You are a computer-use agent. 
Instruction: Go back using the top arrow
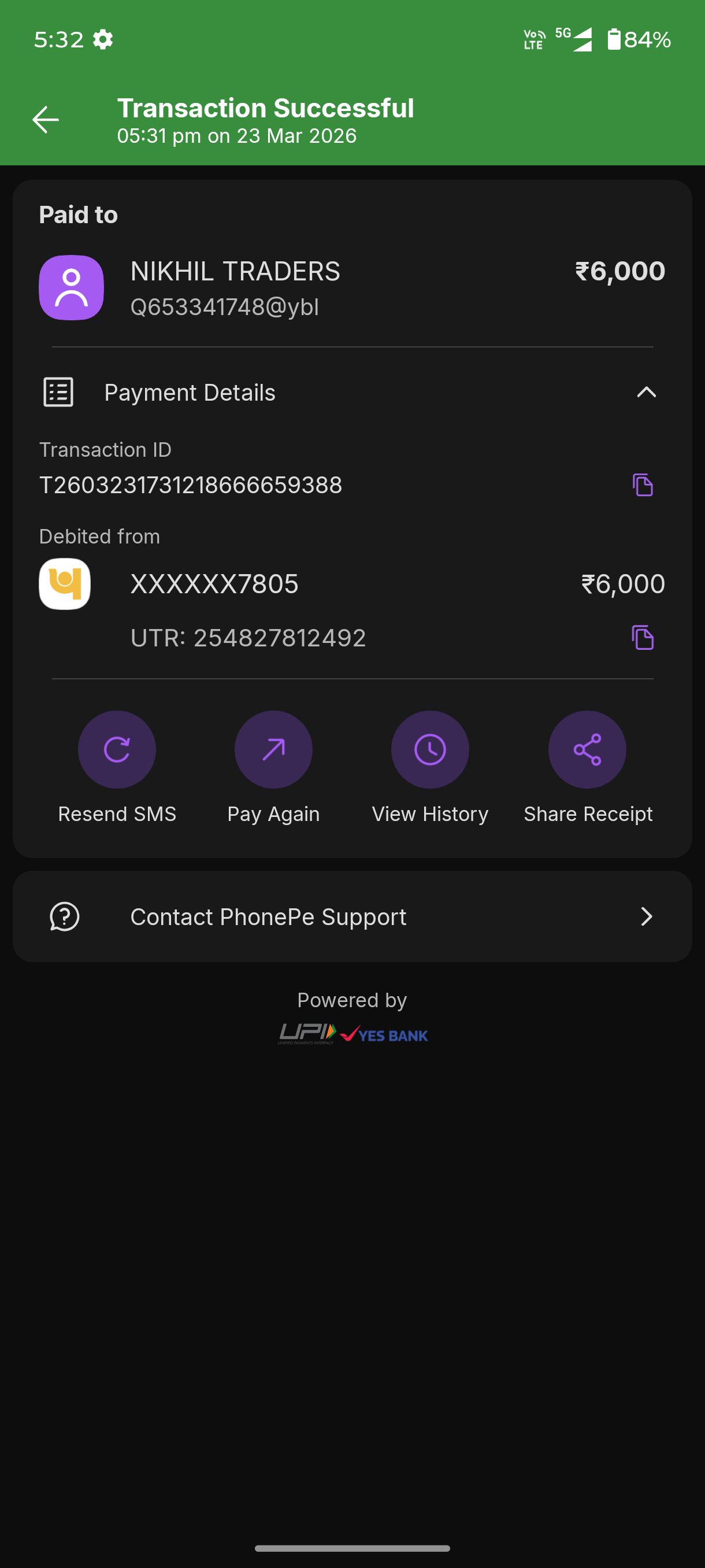click(46, 119)
